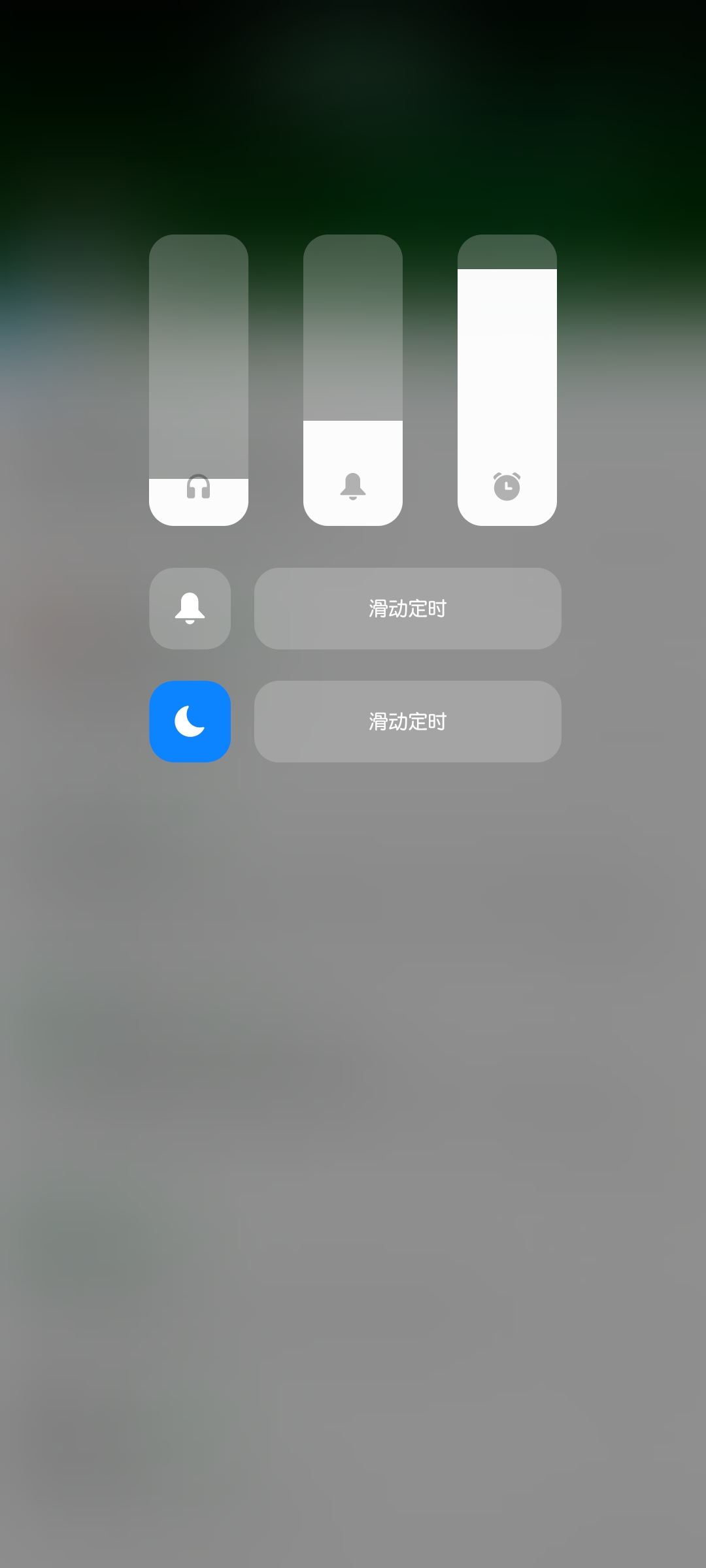Tap the media volume slider with headphones icon
Viewport: 706px width, 1568px height.
pos(199,380)
